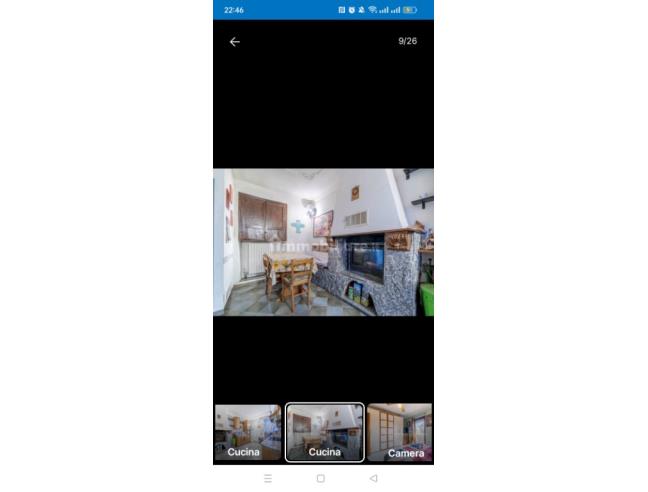This screenshot has width=648, height=492.
Task: Tap the system home button
Action: tap(320, 479)
